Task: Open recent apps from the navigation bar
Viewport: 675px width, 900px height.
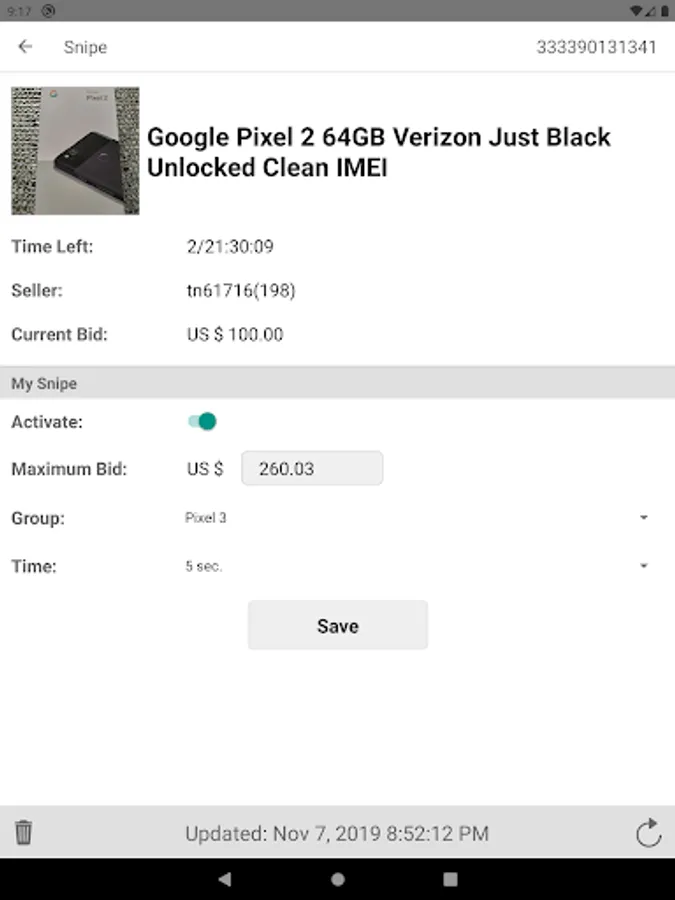Action: tap(451, 879)
